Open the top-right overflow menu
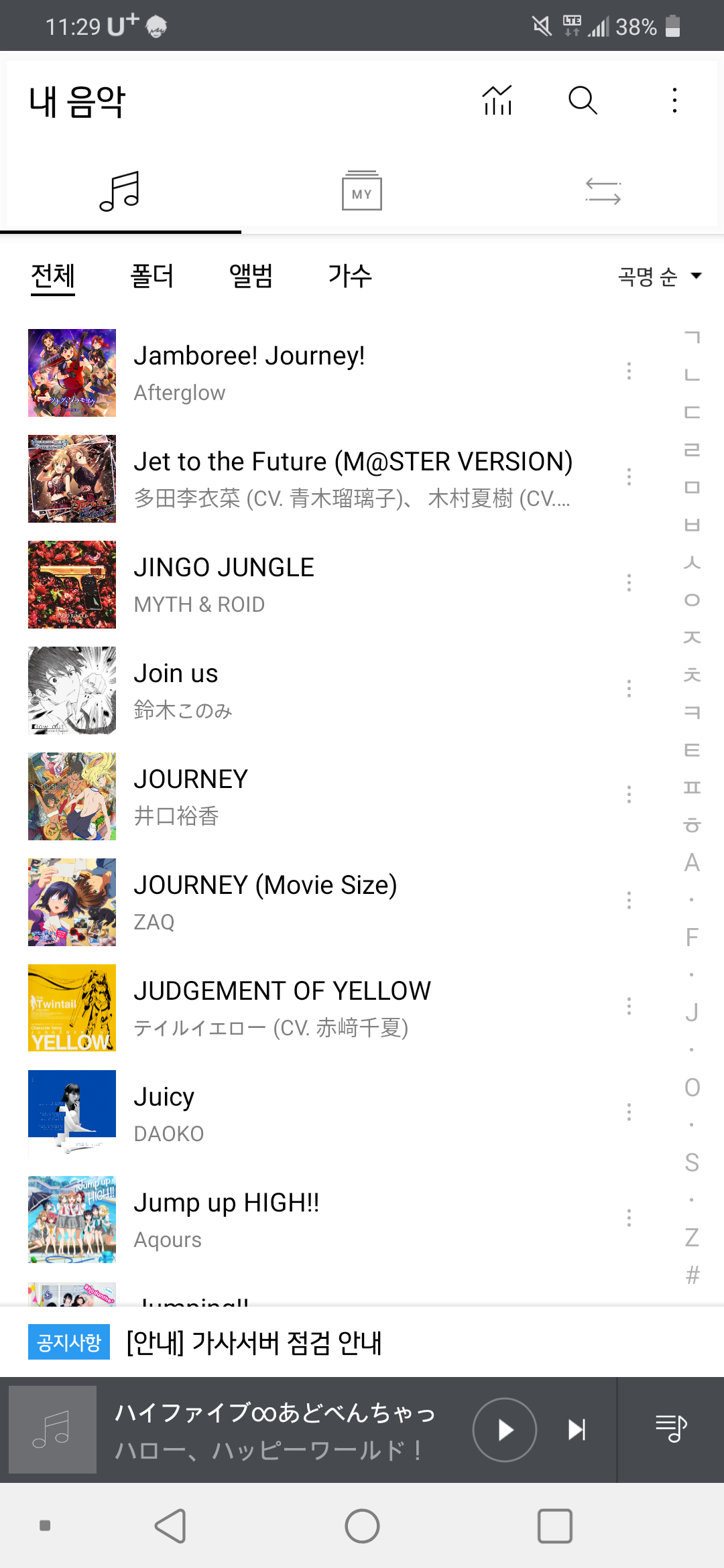This screenshot has height=1568, width=724. point(674,101)
